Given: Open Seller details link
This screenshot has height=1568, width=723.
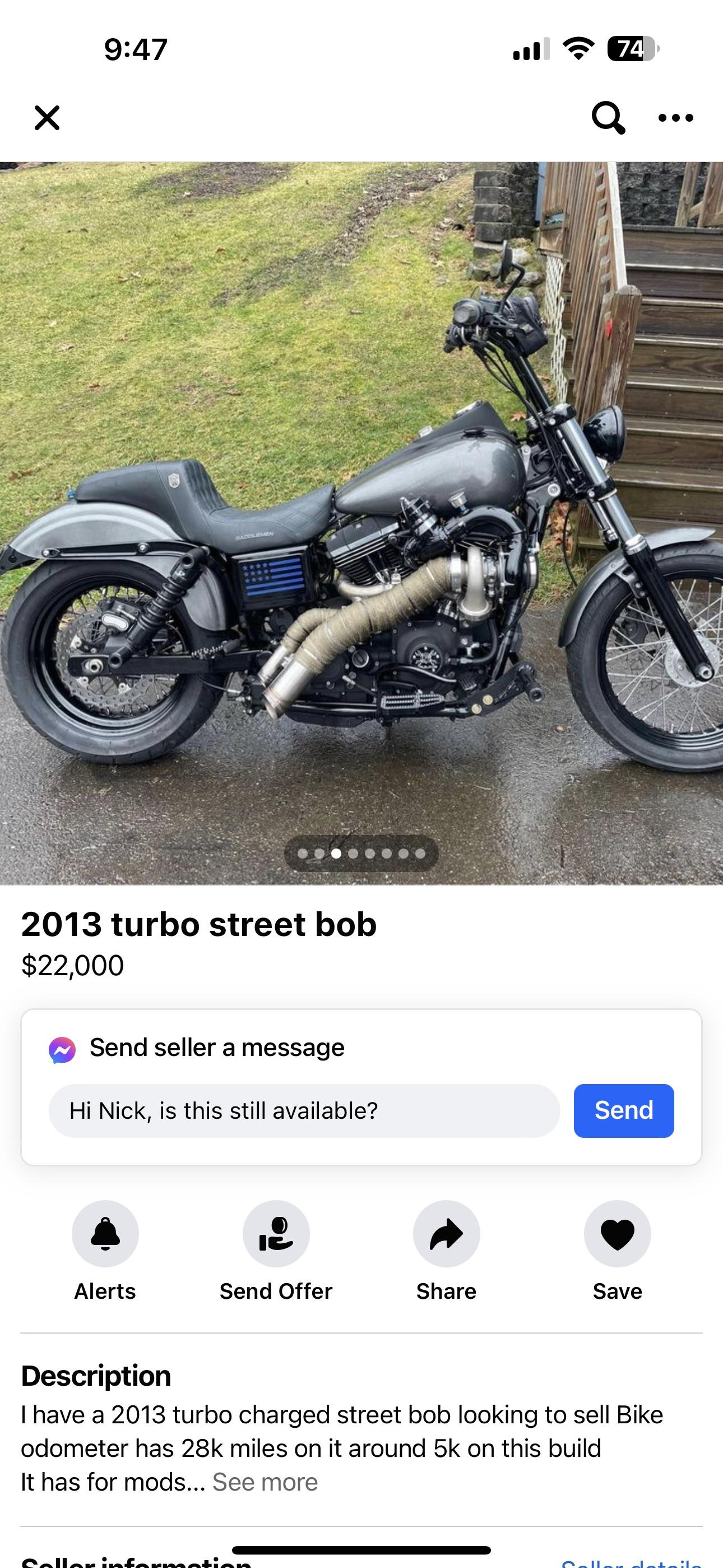Looking at the screenshot, I should coord(631,1562).
